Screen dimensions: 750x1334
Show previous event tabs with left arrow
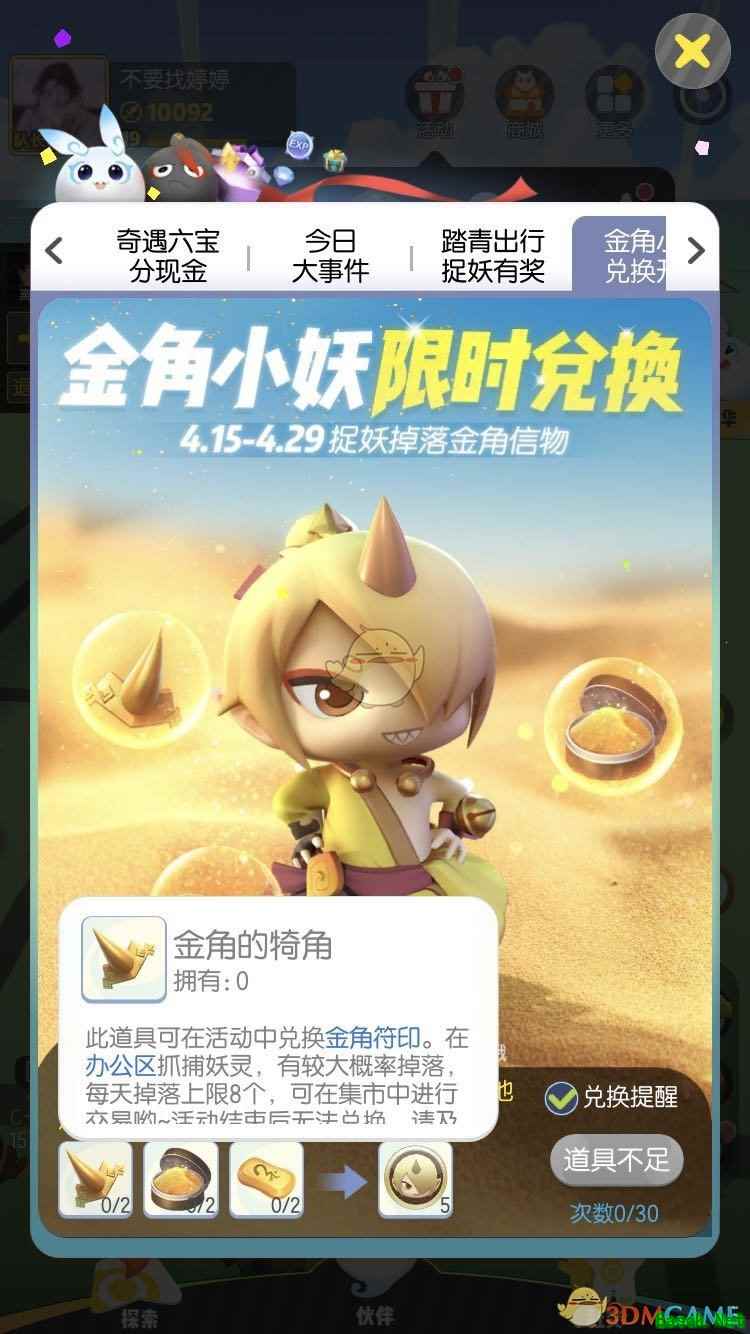(x=55, y=250)
